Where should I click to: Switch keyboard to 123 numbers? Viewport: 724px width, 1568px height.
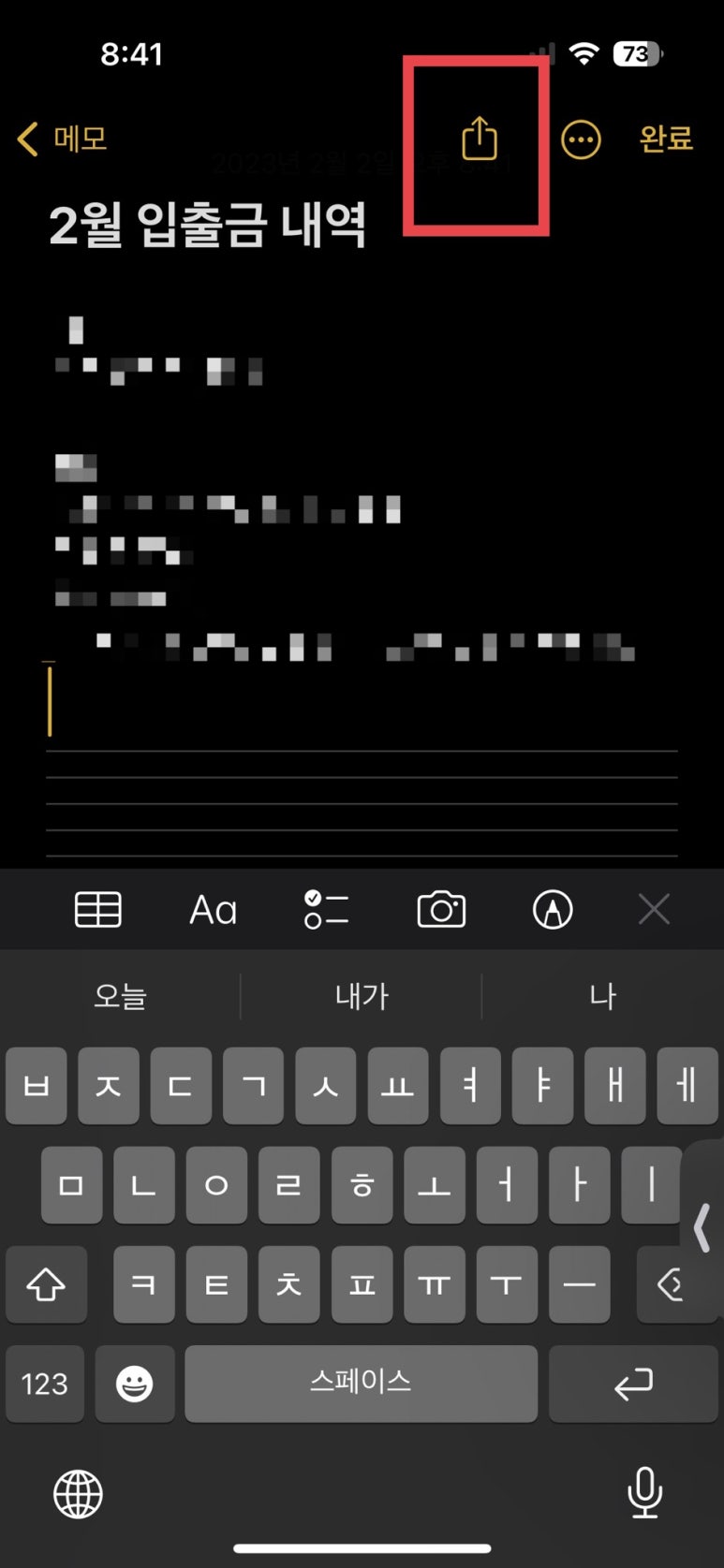[x=44, y=1384]
